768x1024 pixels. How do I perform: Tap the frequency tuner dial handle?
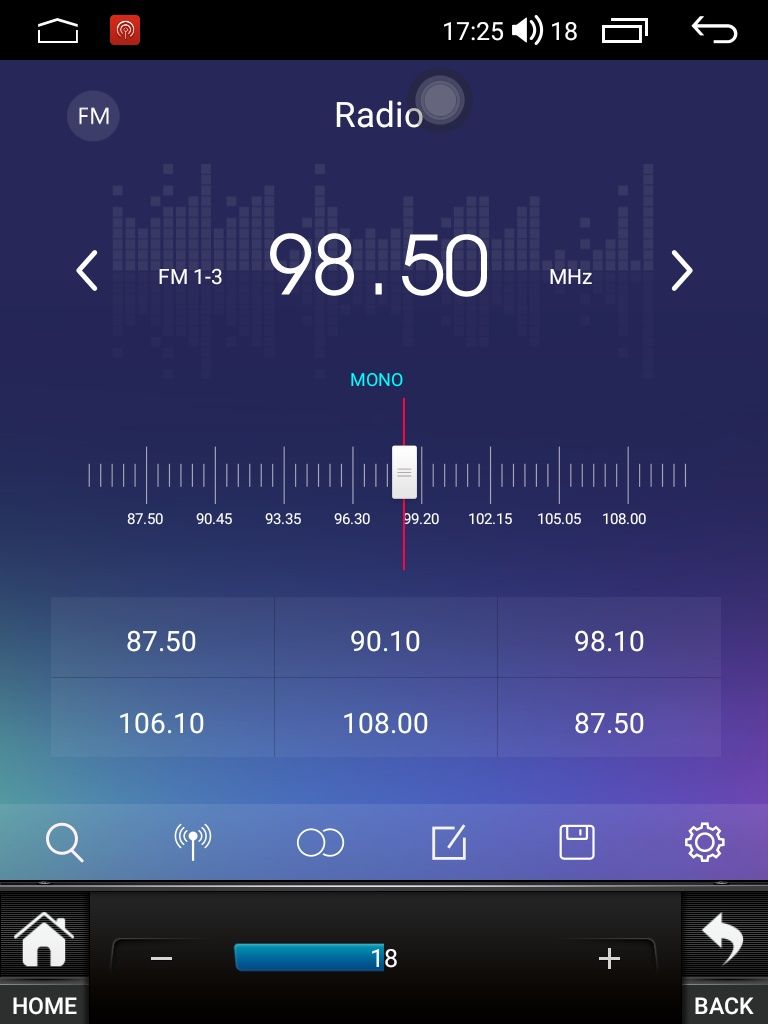pyautogui.click(x=404, y=472)
